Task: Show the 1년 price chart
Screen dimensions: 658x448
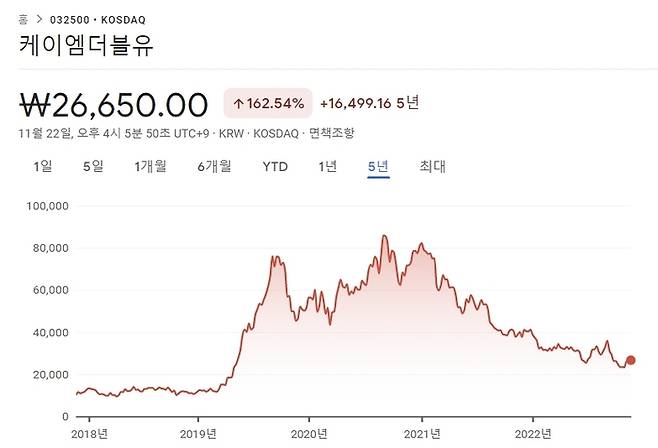Action: click(328, 167)
